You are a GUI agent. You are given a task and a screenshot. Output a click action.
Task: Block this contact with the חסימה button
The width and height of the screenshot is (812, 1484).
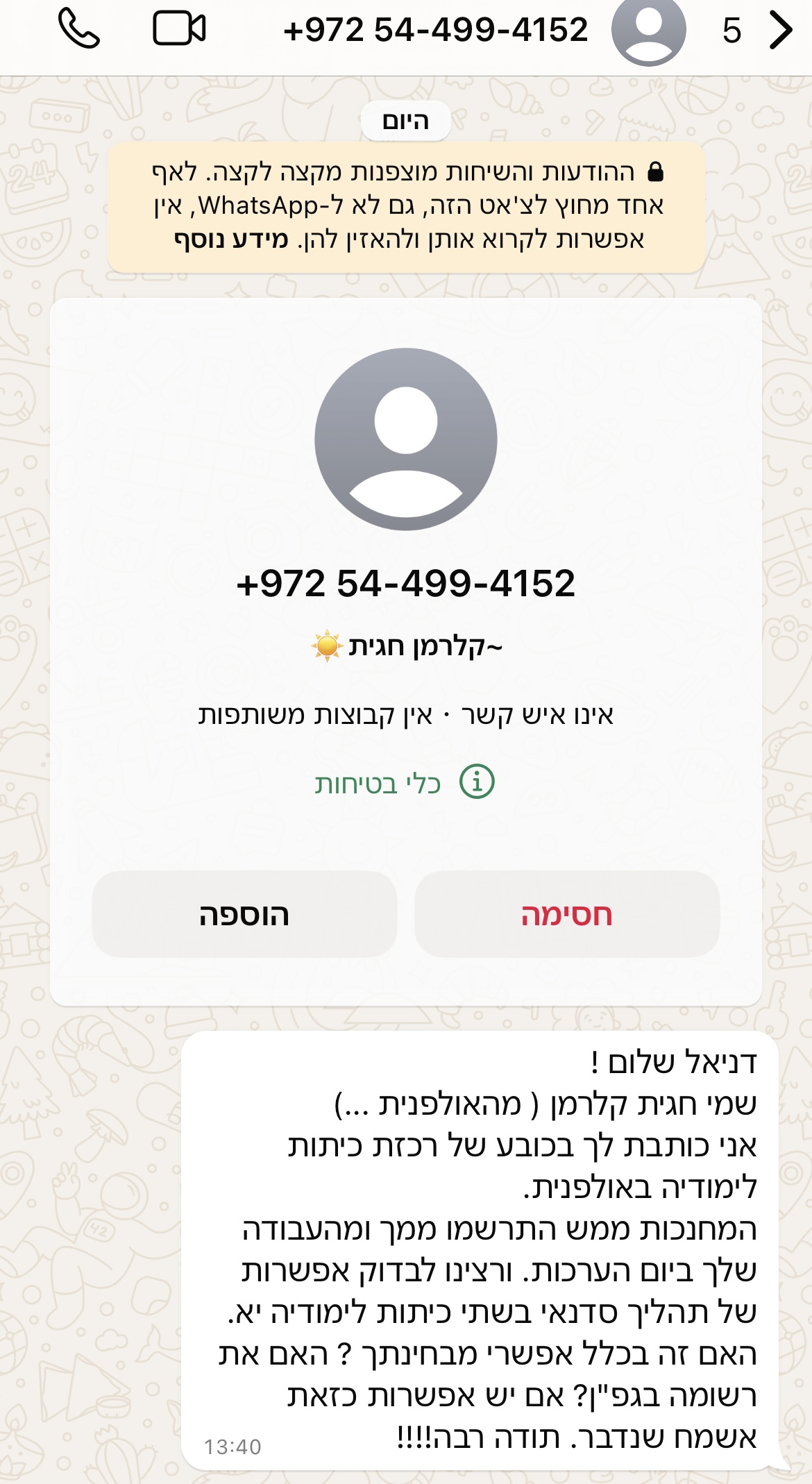[x=566, y=914]
